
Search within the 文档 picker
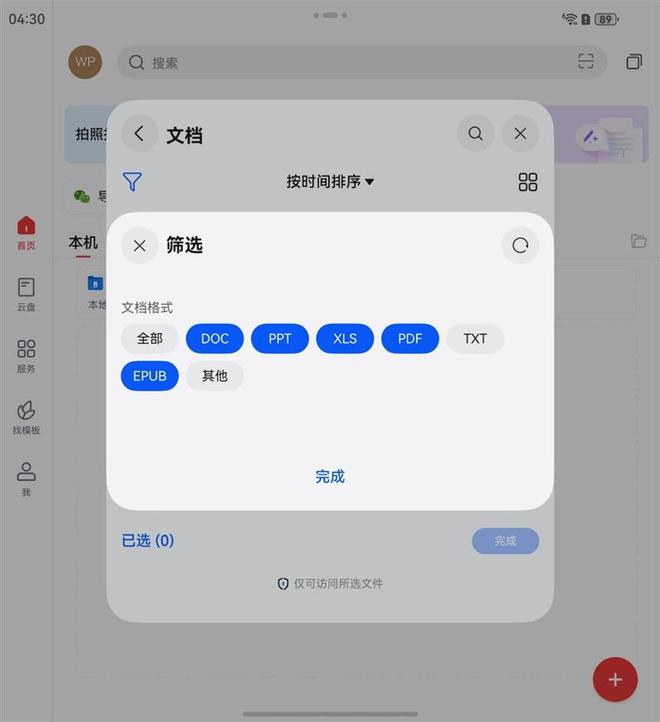click(x=475, y=134)
